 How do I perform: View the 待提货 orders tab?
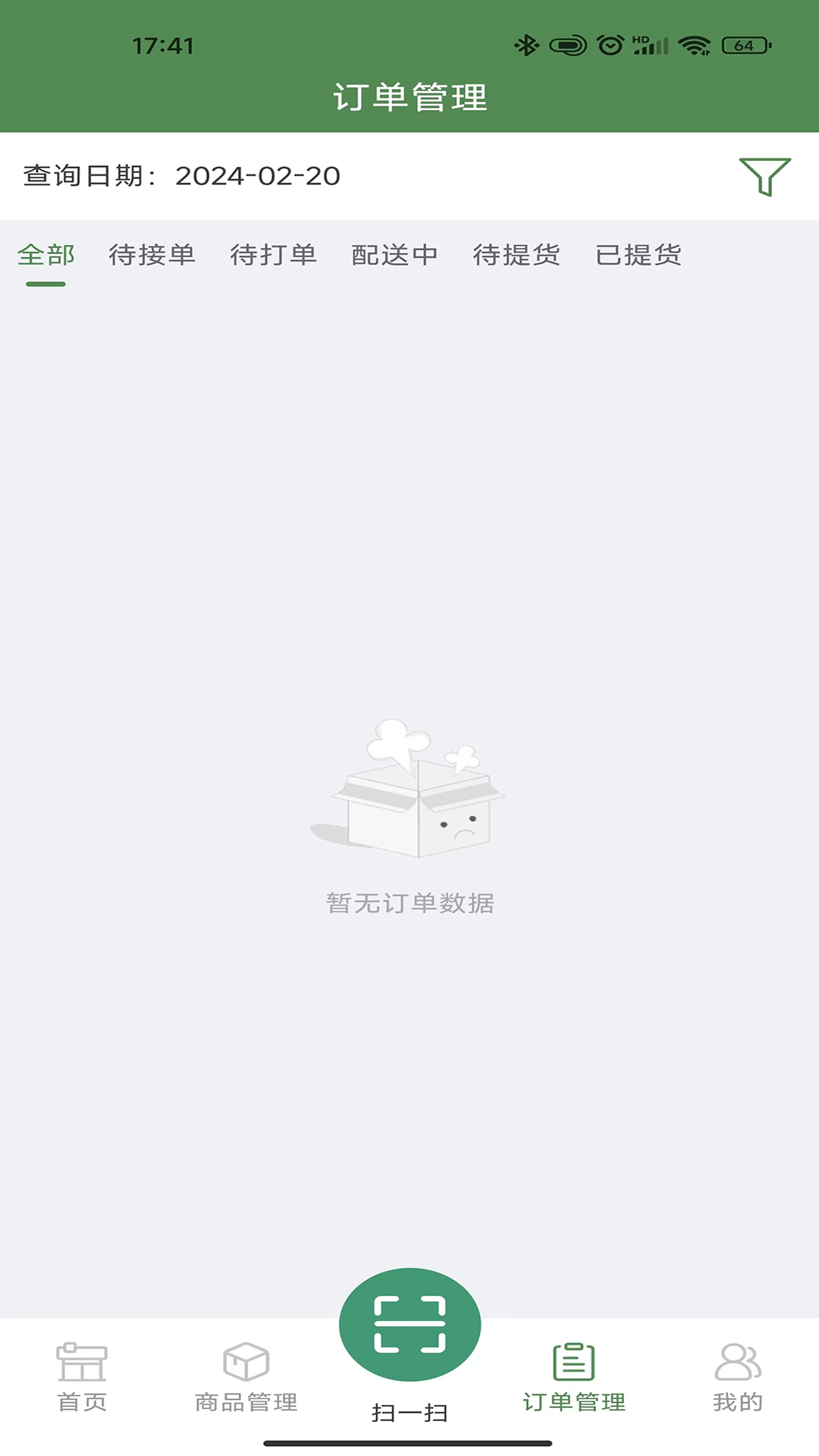coord(516,256)
